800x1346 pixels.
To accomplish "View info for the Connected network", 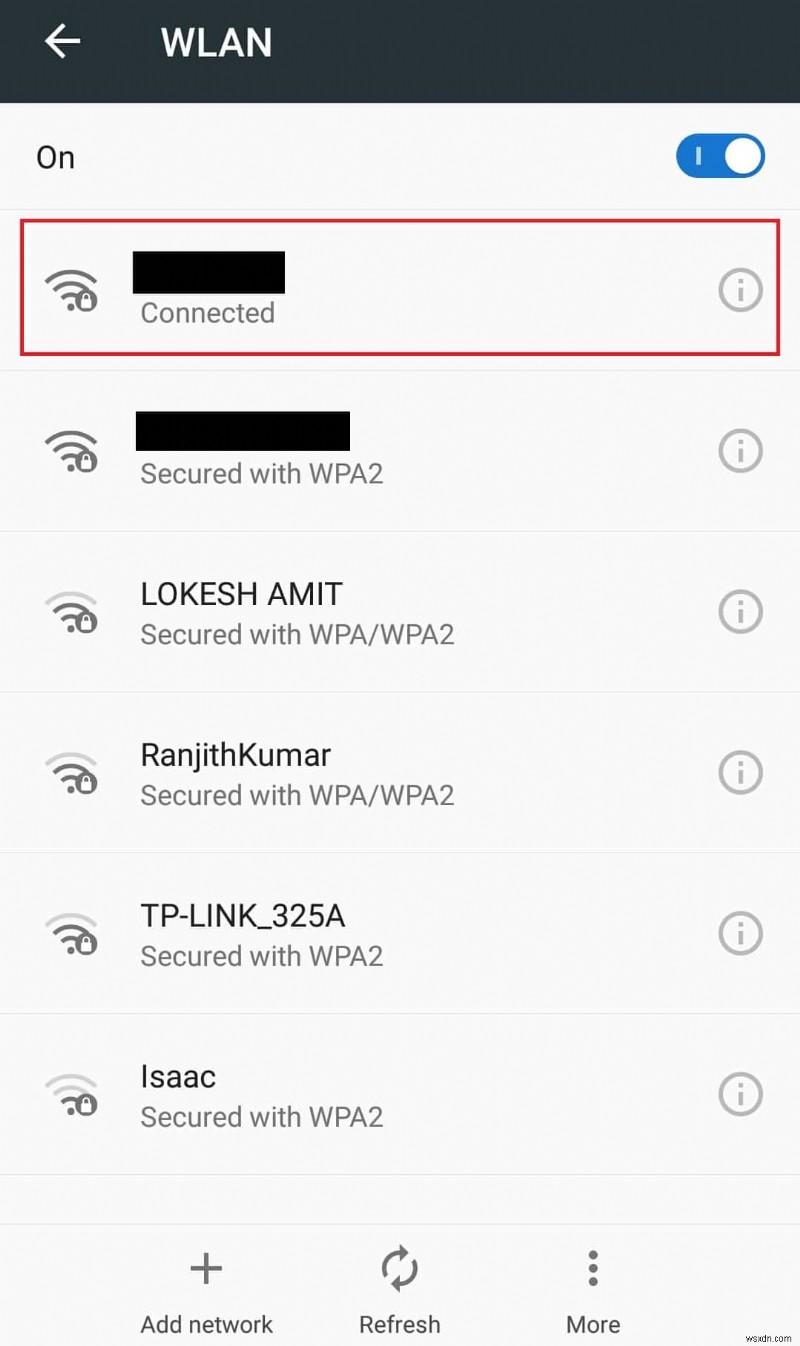I will coord(740,290).
